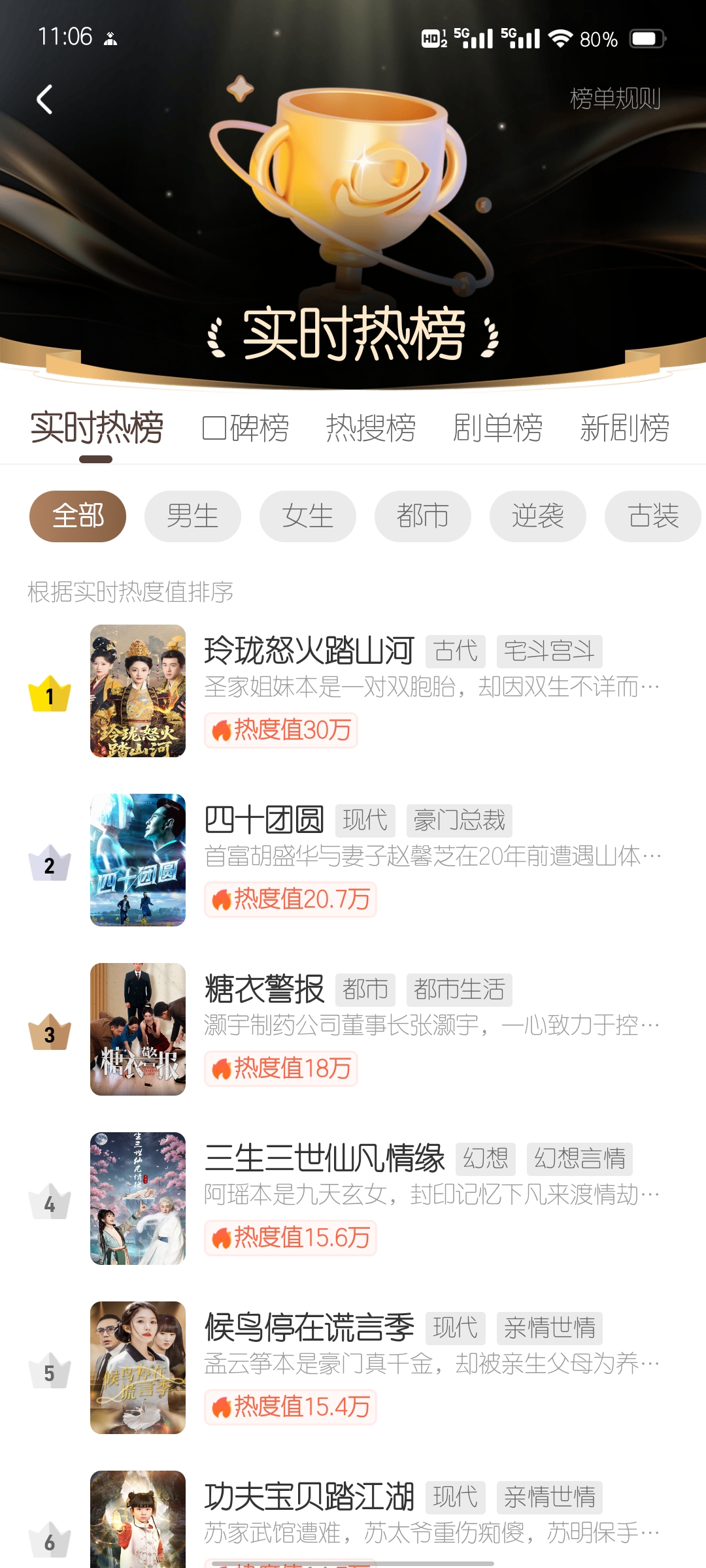Filter the ranking by 女生
This screenshot has height=1568, width=706.
coord(308,516)
